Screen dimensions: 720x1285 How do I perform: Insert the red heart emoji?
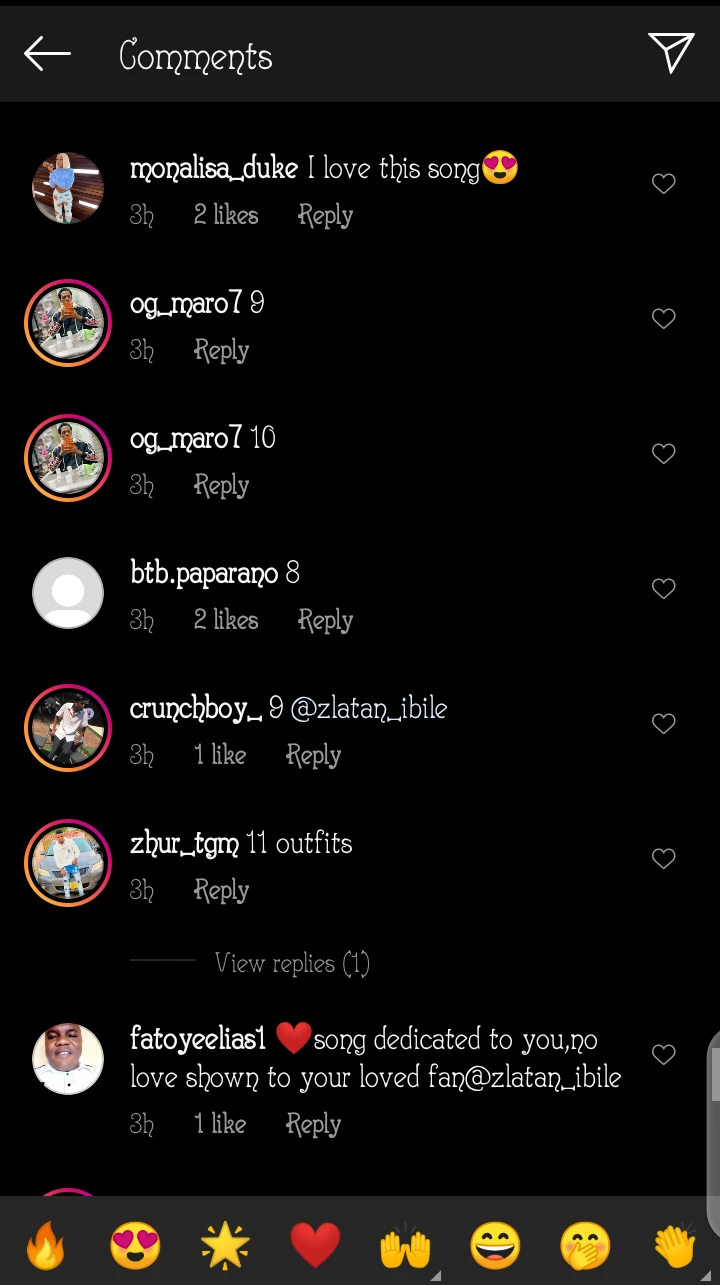(315, 1246)
